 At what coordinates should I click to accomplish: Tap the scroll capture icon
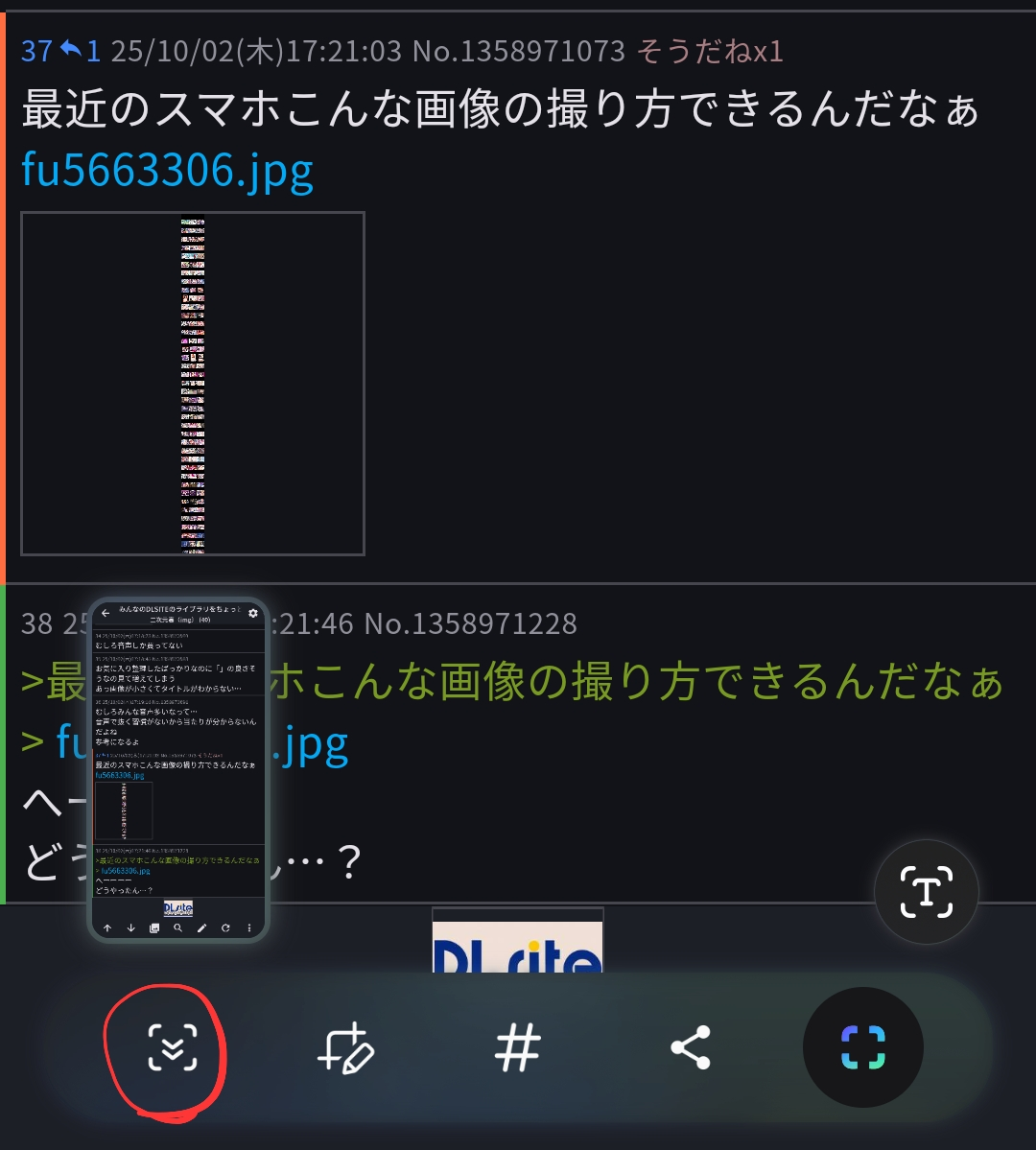click(x=173, y=1046)
